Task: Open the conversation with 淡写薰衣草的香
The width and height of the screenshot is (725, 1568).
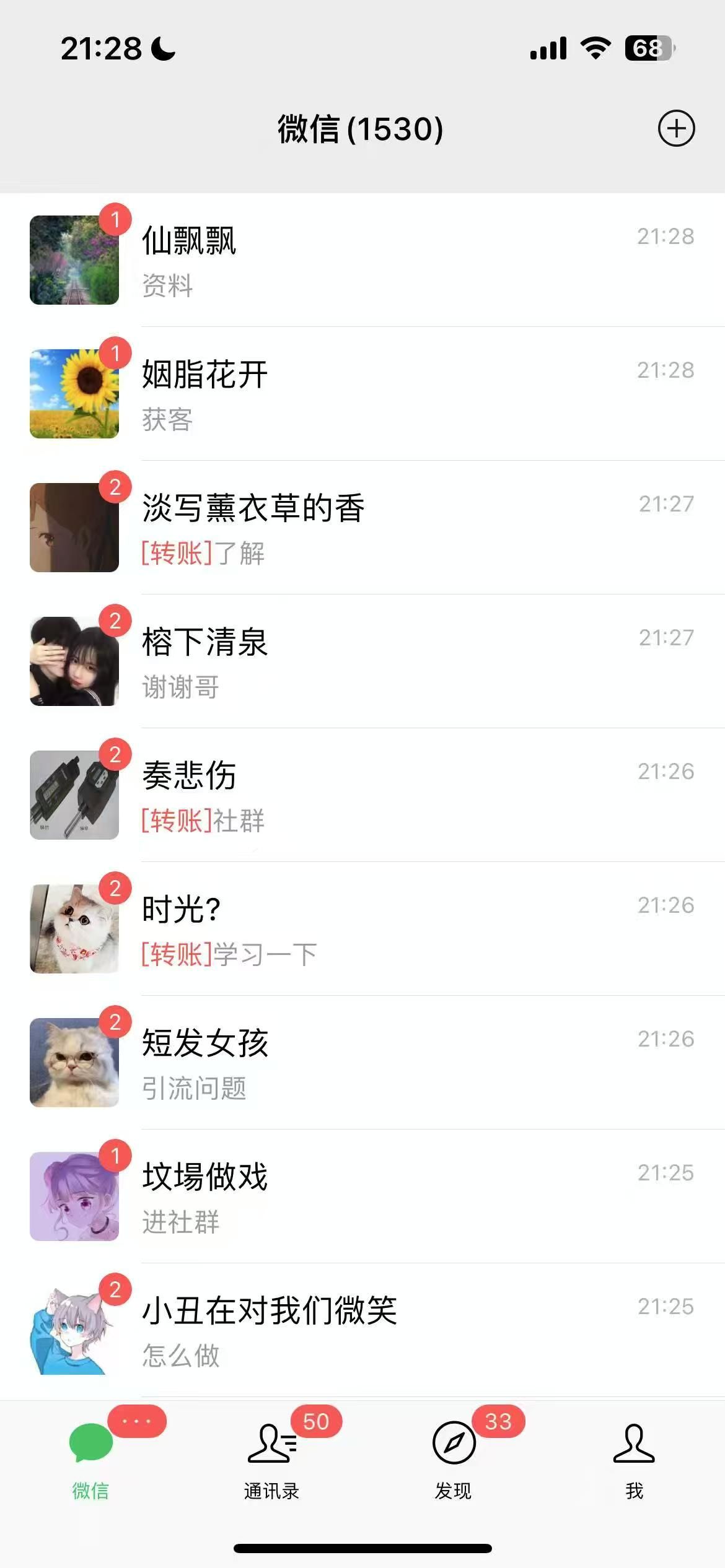Action: tap(372, 528)
